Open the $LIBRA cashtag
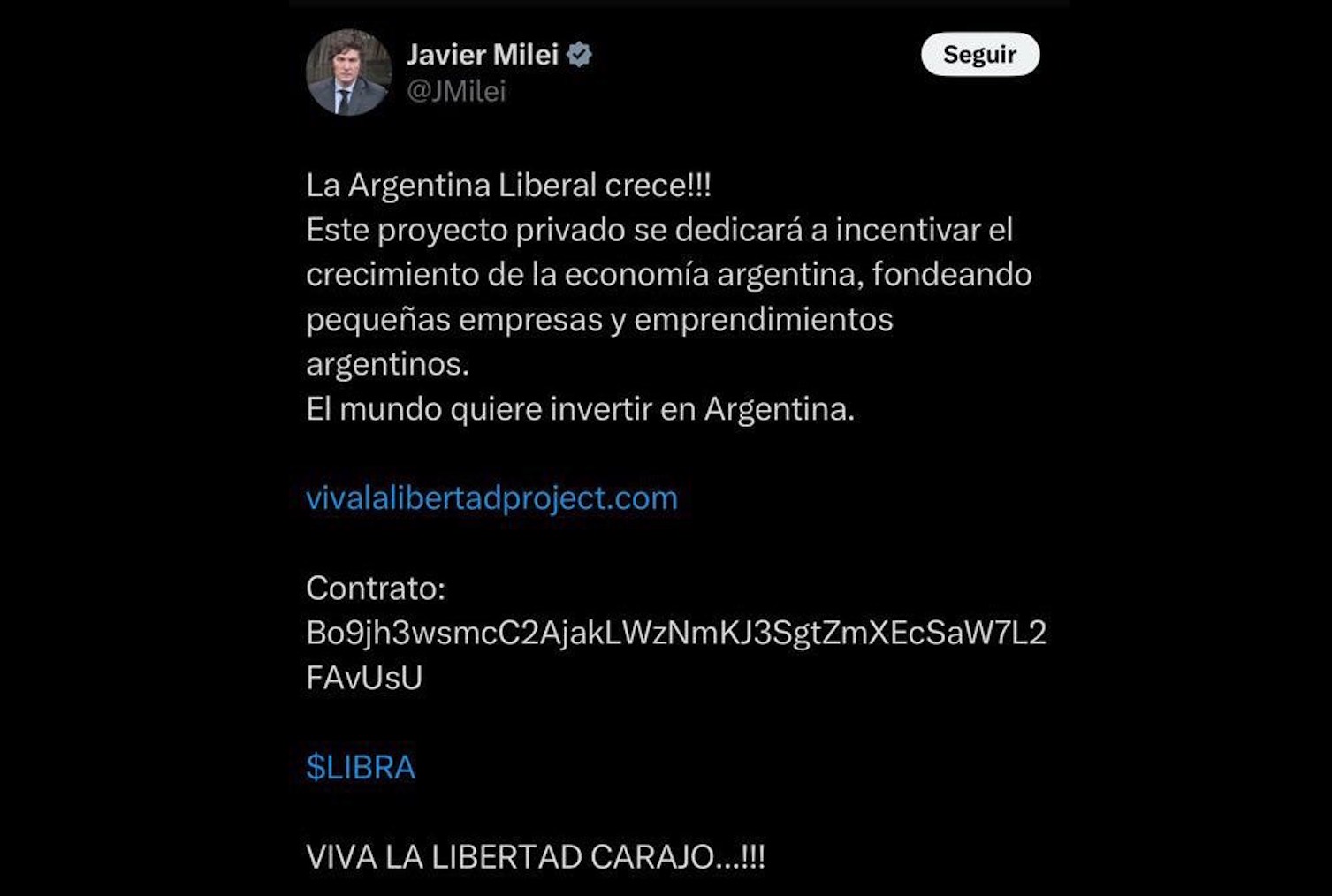Viewport: 1332px width, 896px height. pyautogui.click(x=361, y=767)
